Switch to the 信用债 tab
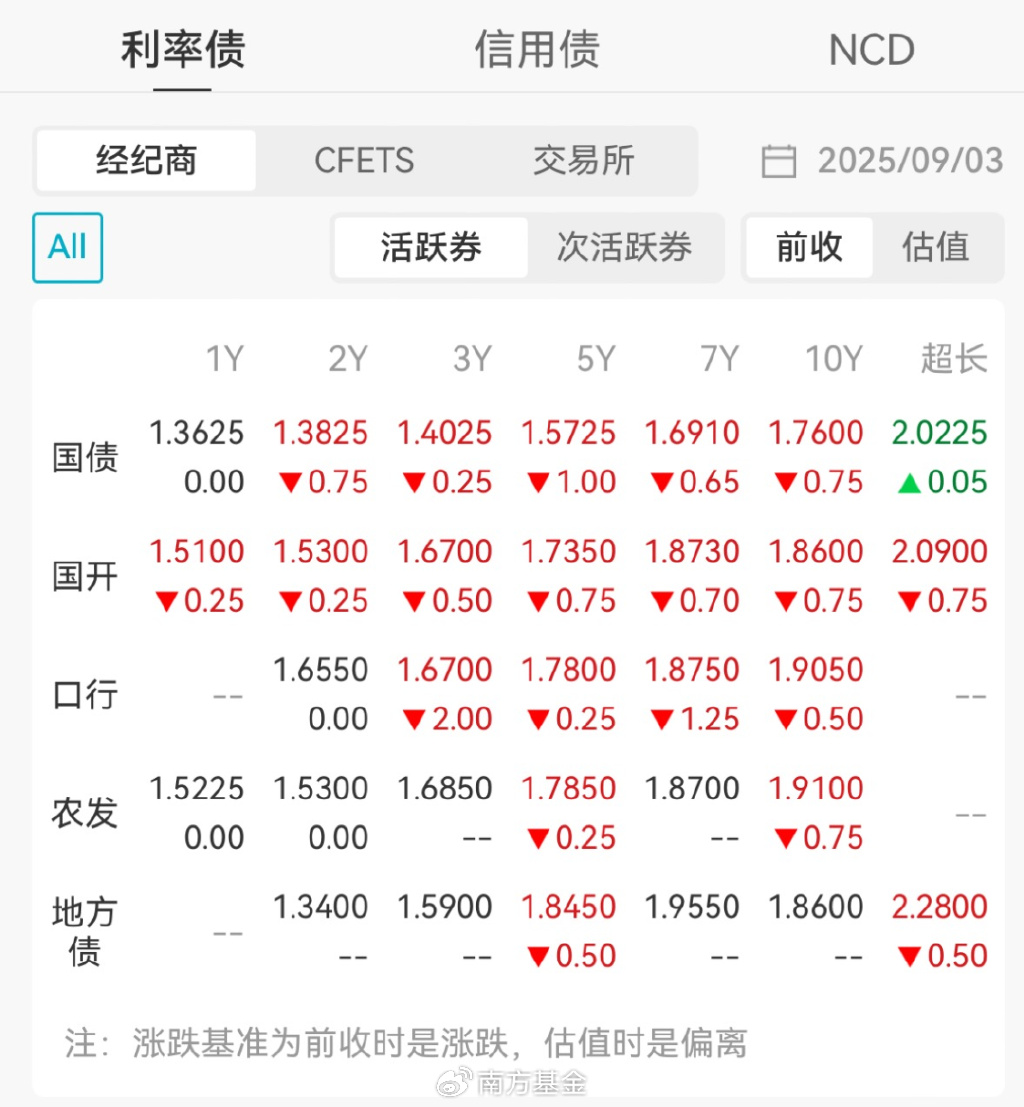Viewport: 1024px width, 1107px height. (x=537, y=50)
